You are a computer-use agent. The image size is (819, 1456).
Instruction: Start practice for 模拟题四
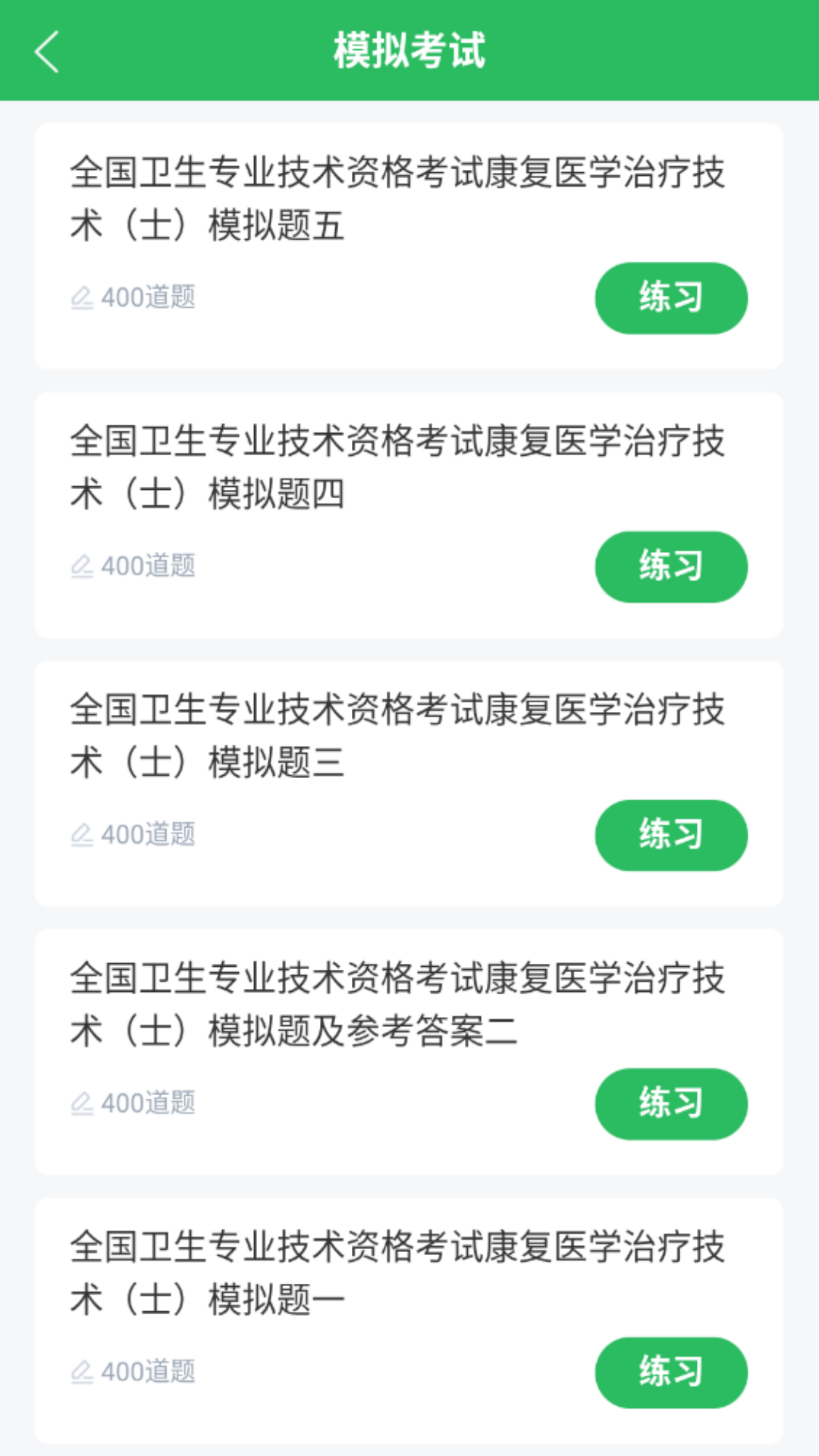pyautogui.click(x=672, y=566)
